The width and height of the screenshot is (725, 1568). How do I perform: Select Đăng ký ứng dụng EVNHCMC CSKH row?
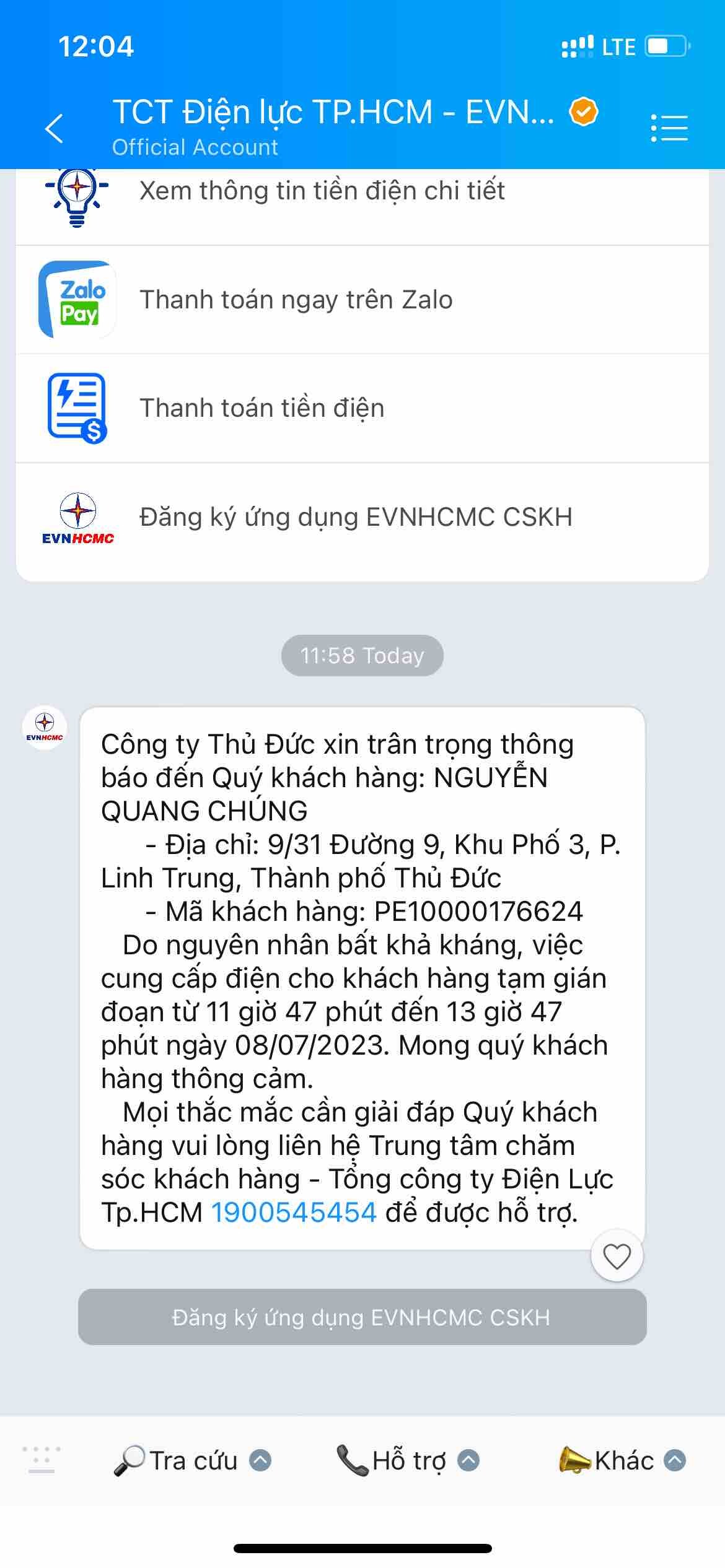[362, 518]
